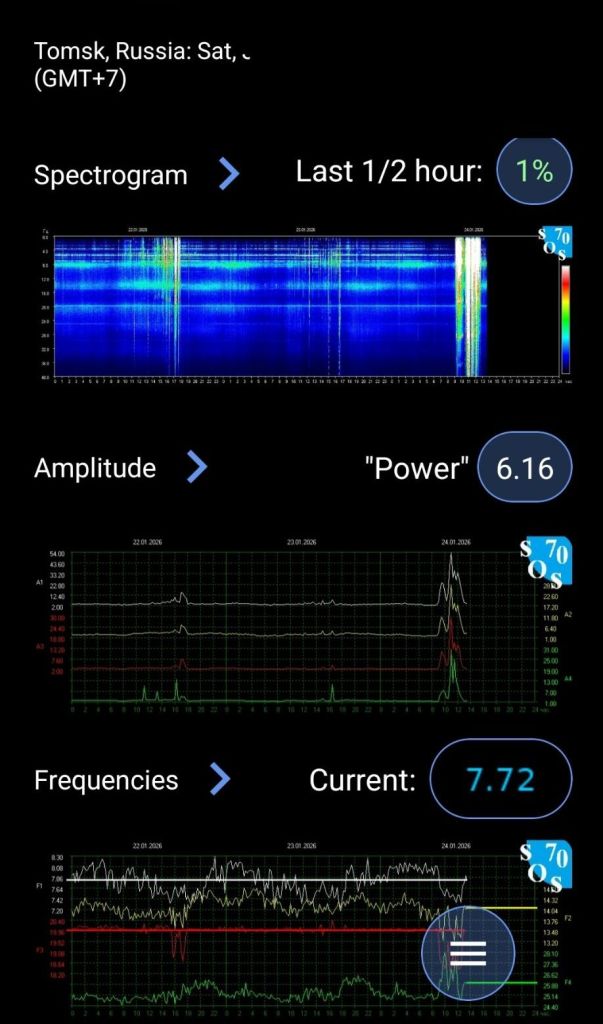
Task: Tap the Power 6.16 value badge
Action: (525, 467)
